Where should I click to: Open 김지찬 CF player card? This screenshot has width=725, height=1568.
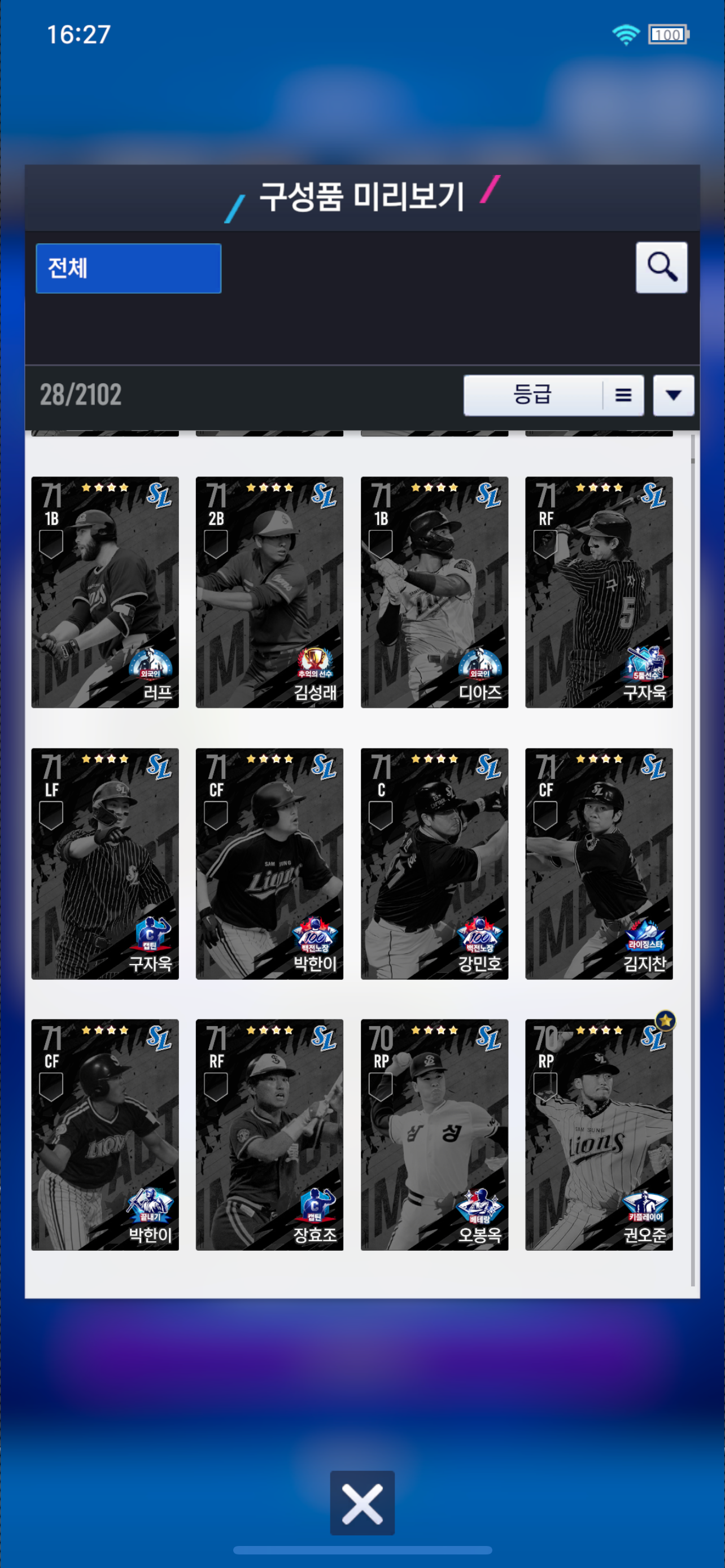point(599,863)
